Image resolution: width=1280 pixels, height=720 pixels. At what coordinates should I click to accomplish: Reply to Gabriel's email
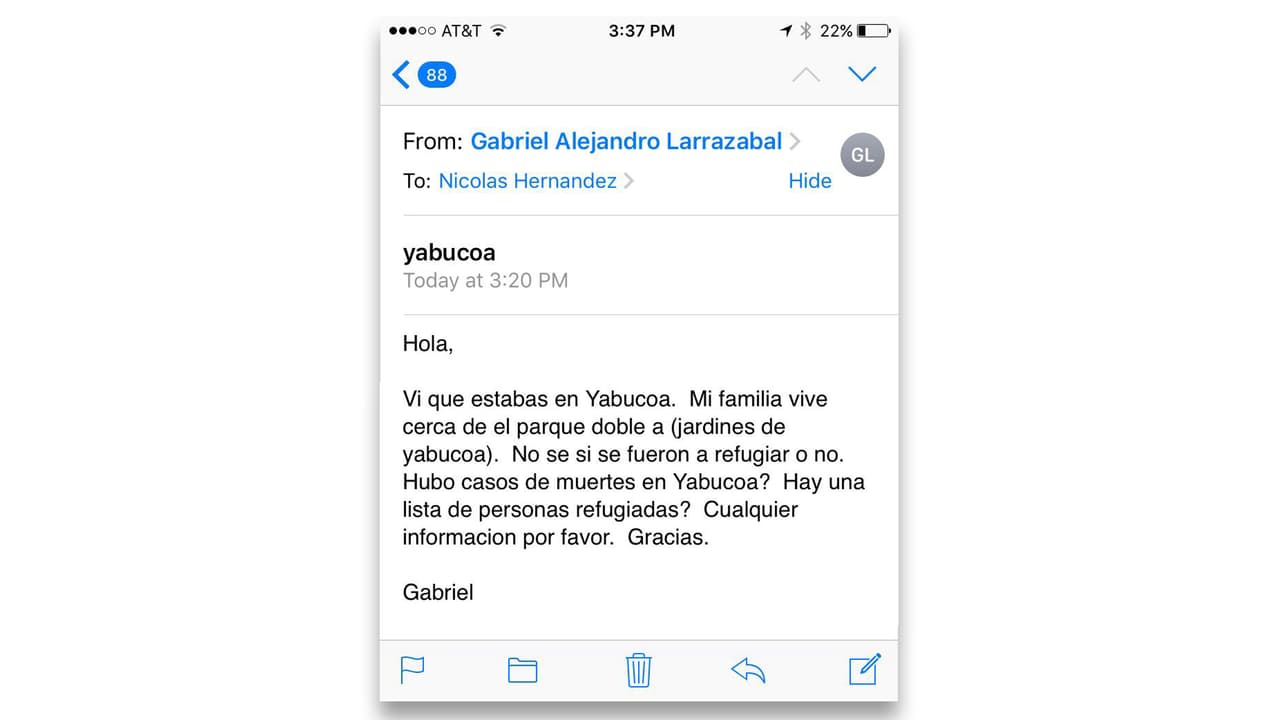click(x=748, y=670)
